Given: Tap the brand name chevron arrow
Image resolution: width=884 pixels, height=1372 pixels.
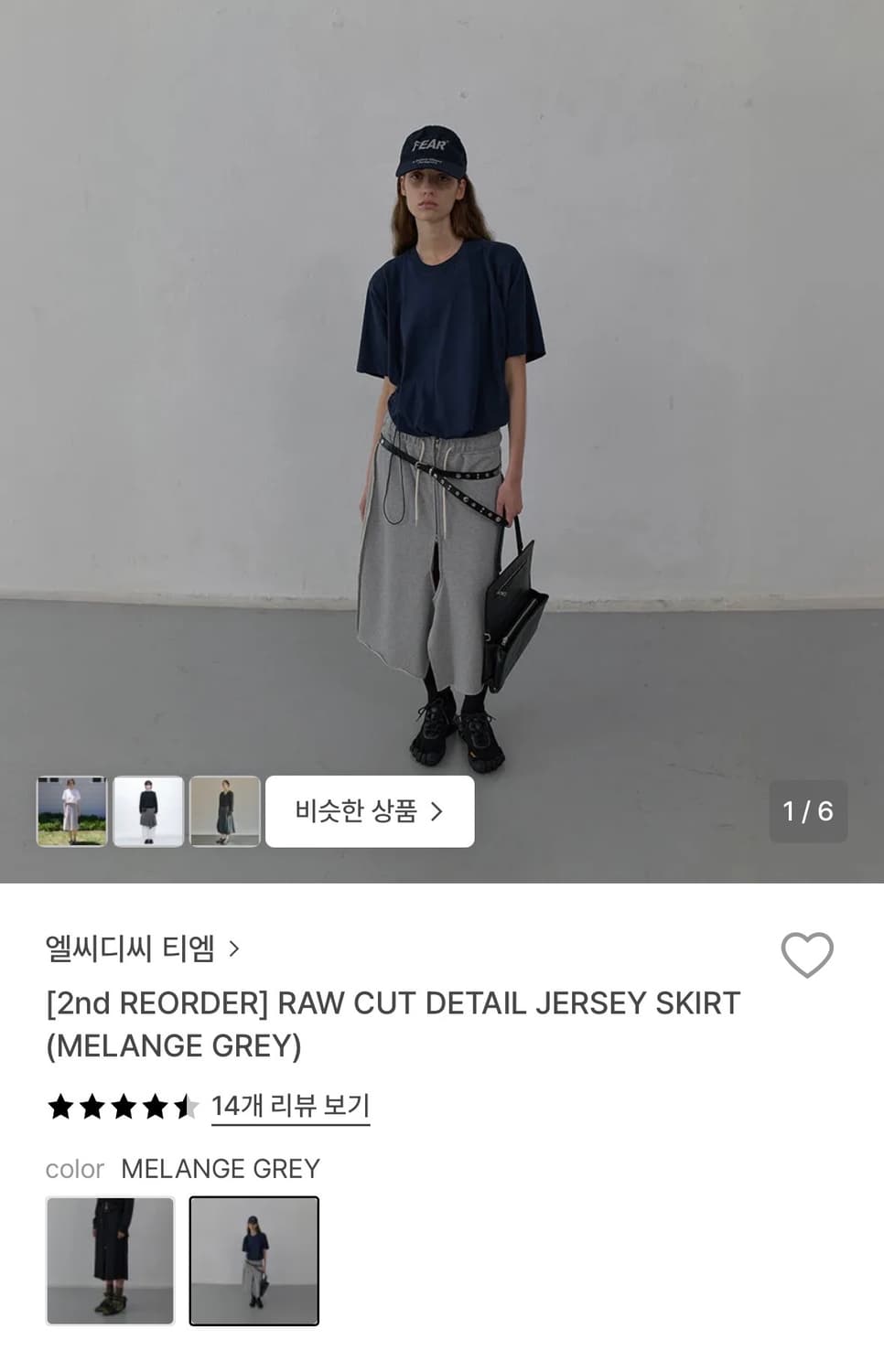Looking at the screenshot, I should (237, 949).
